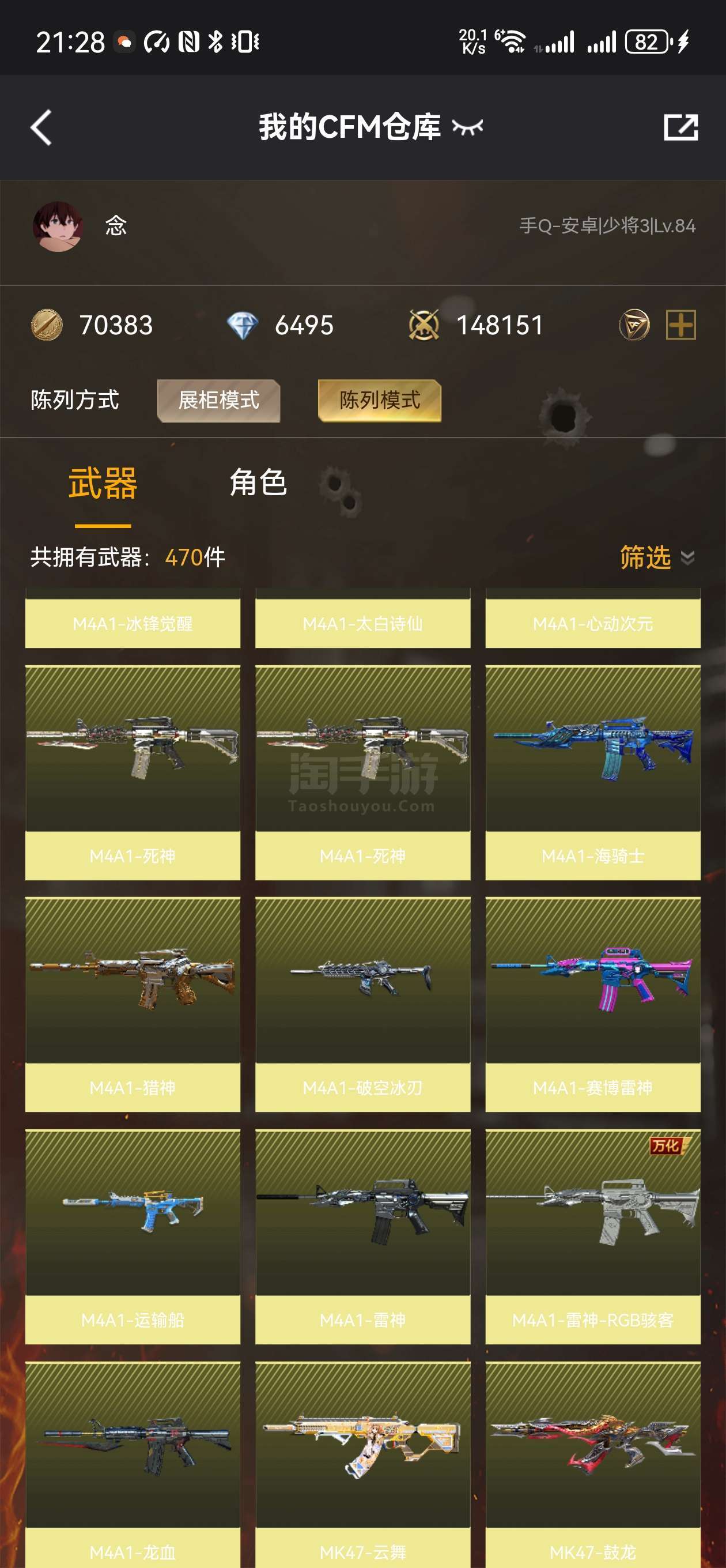This screenshot has width=726, height=1568.
Task: Select the M4A1-赛博雷神 weapon card
Action: coord(593,1004)
